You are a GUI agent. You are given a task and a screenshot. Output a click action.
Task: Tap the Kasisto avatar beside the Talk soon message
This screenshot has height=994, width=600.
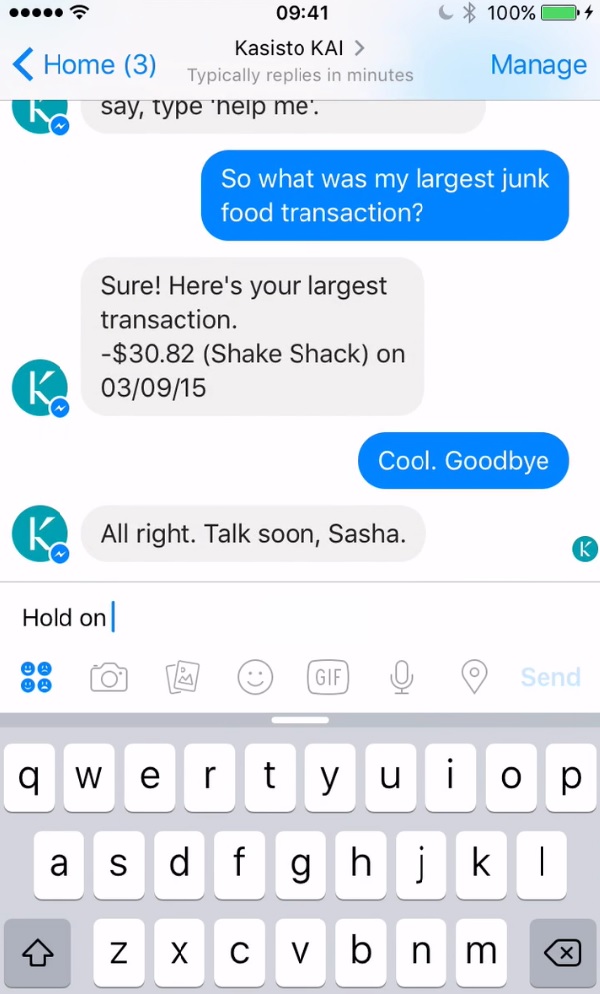pos(40,534)
